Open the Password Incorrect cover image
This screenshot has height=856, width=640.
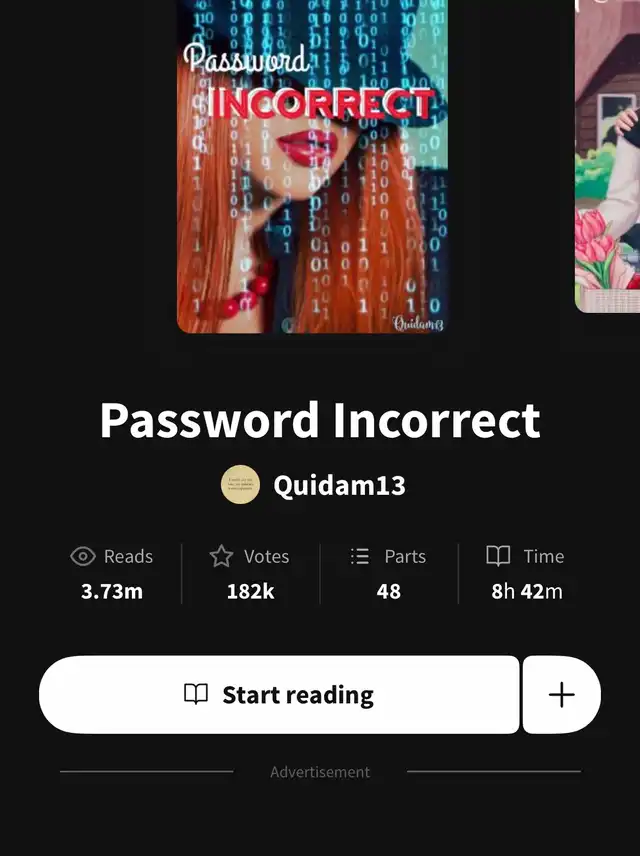click(312, 165)
